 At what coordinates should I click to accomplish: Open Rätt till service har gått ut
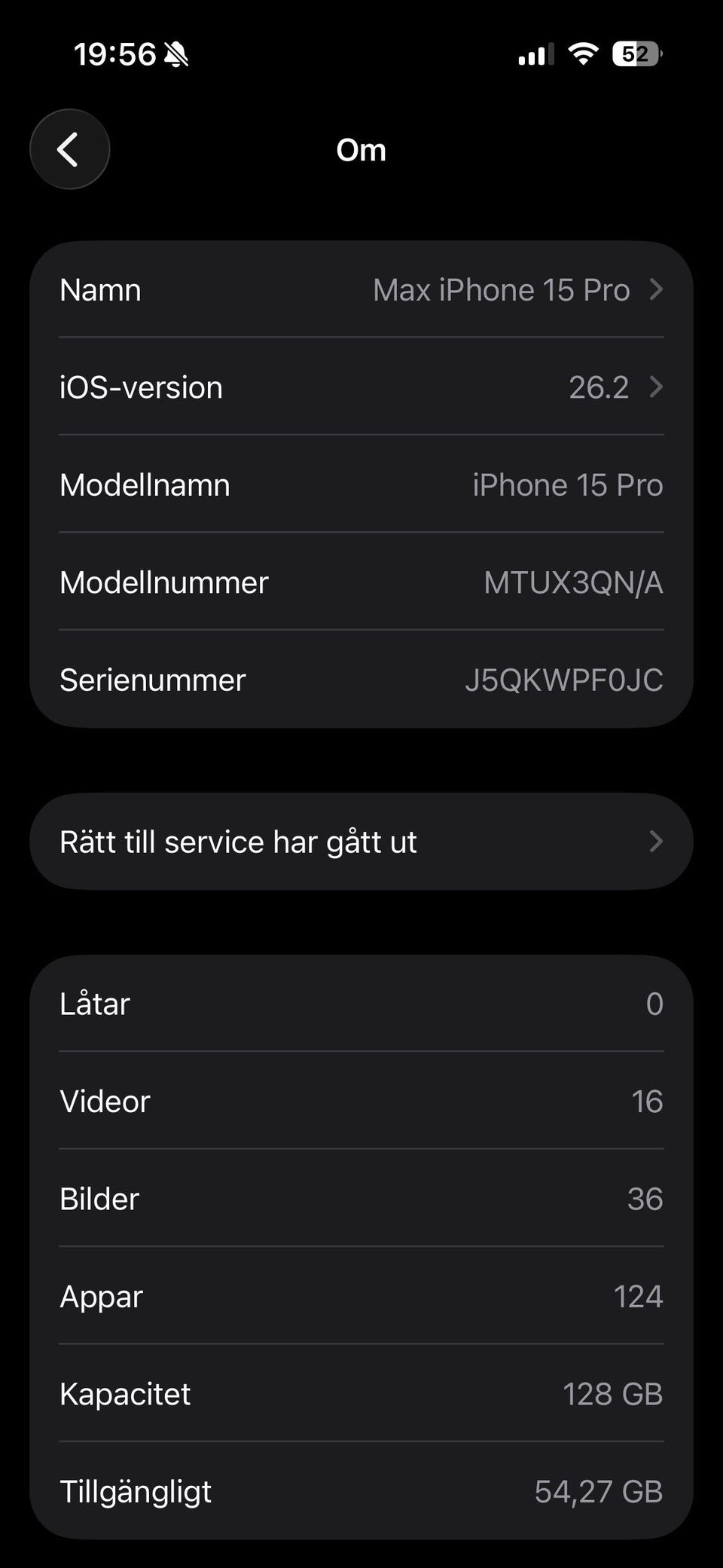(x=361, y=842)
